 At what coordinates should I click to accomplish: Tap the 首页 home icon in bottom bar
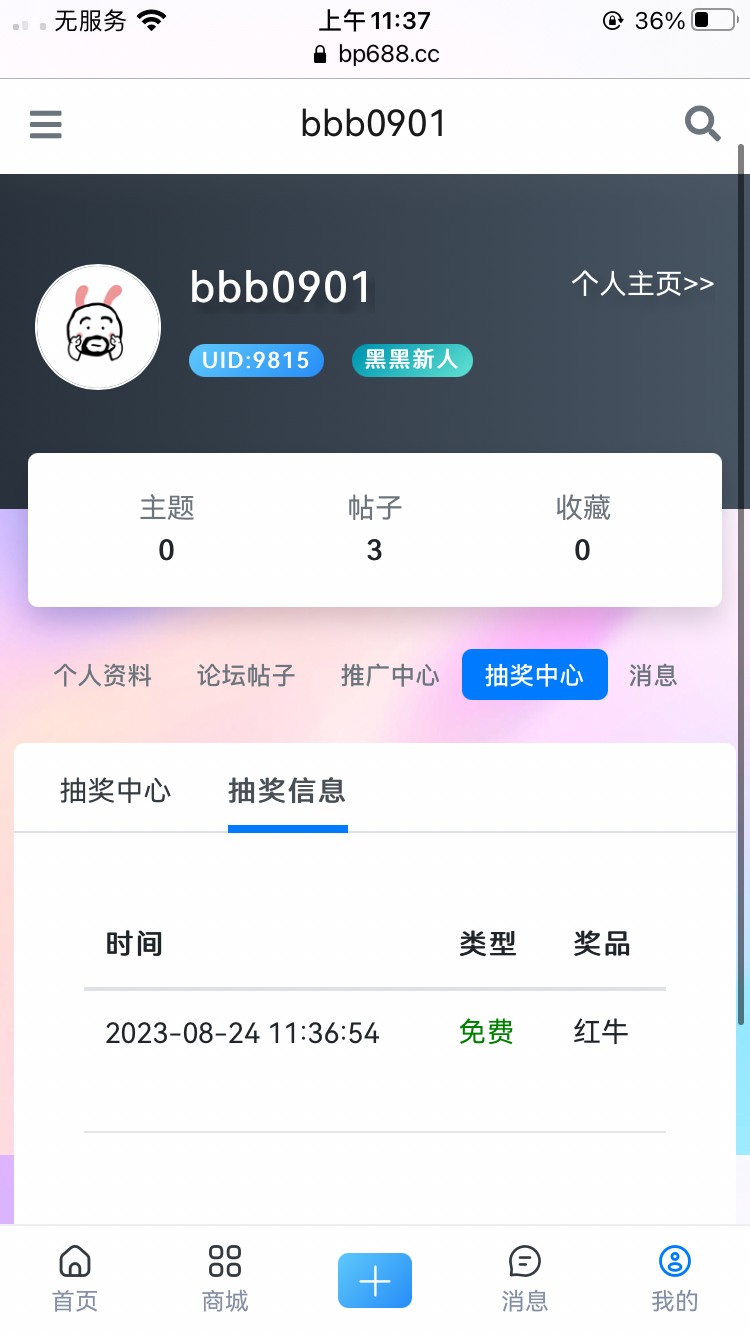coord(74,1264)
